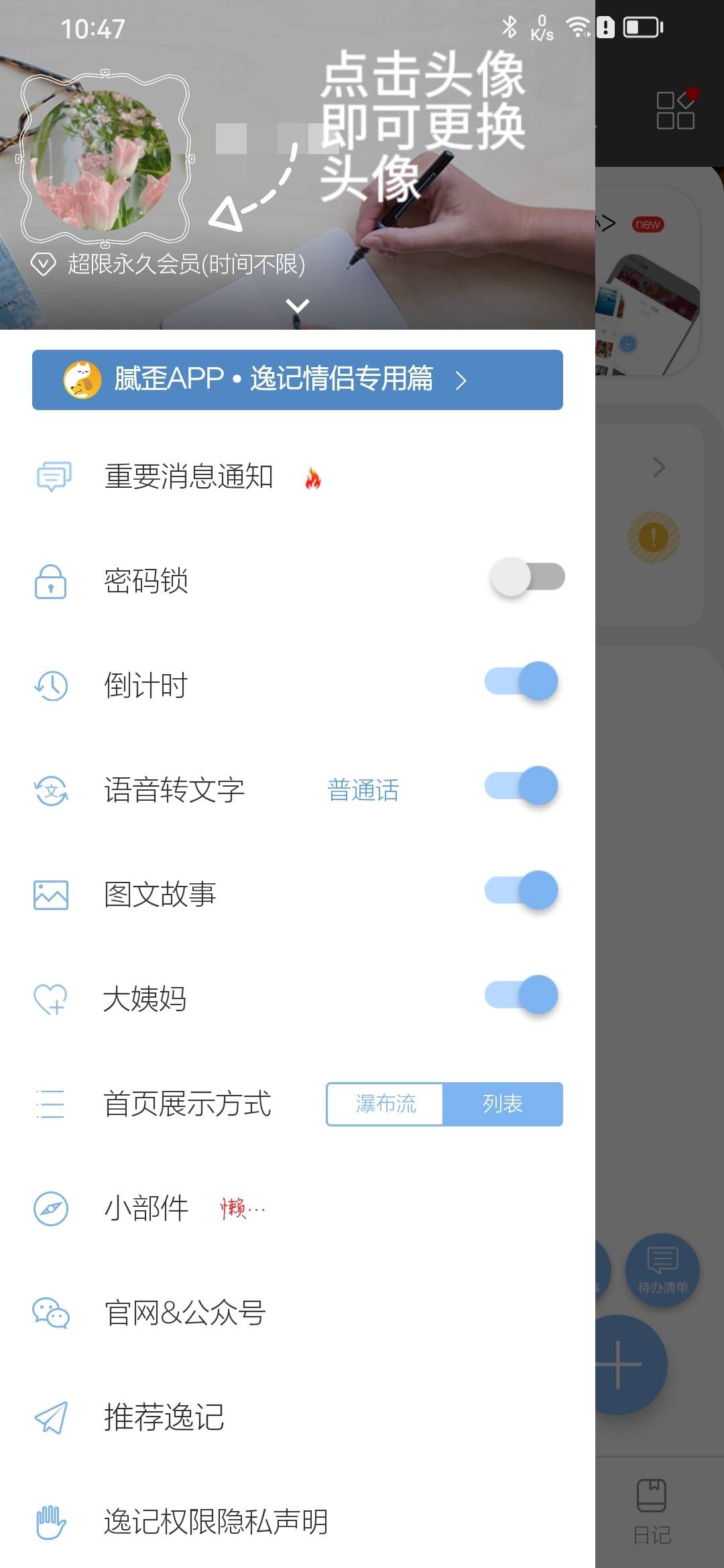This screenshot has height=1568, width=724.
Task: Click the 大姨妈 heart icon
Action: pyautogui.click(x=51, y=998)
